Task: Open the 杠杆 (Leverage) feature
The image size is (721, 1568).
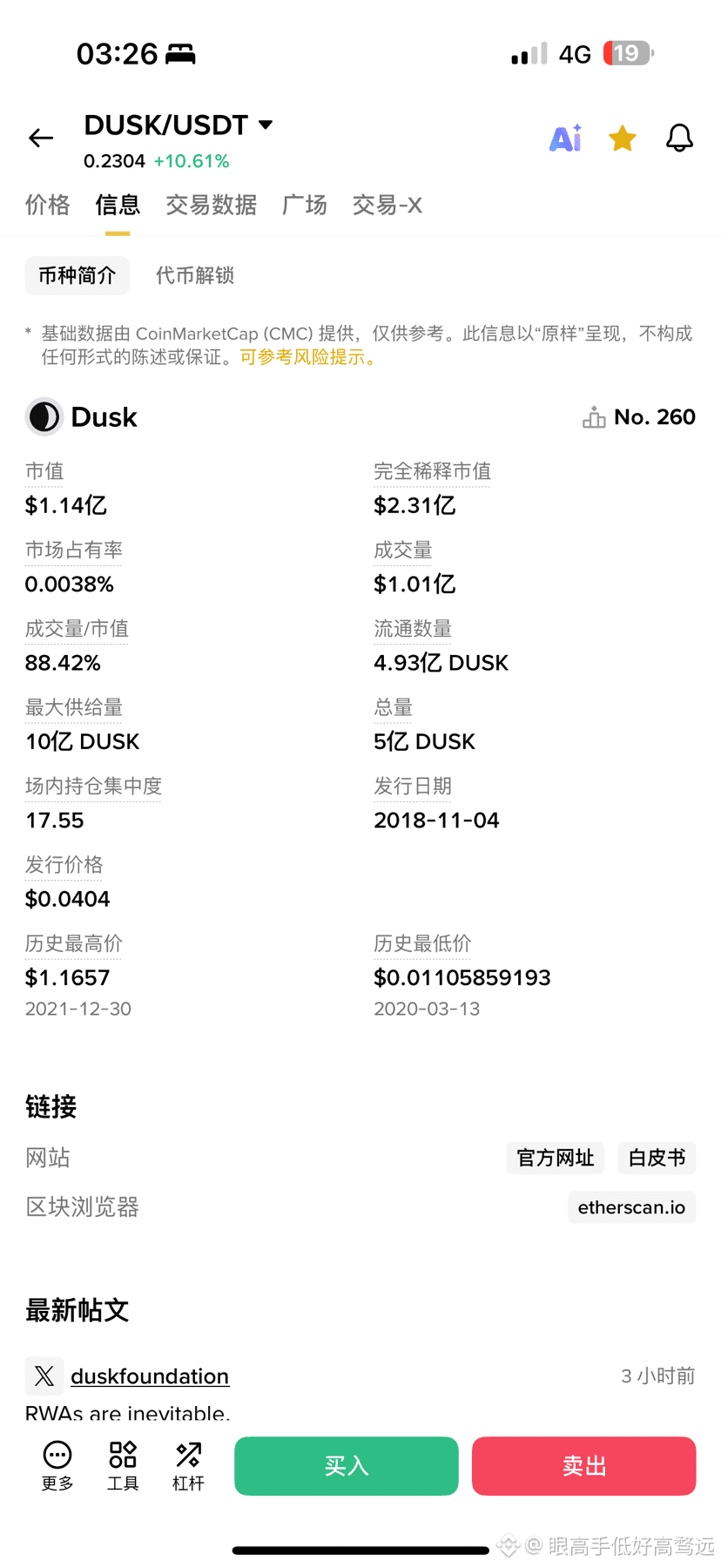Action: click(x=187, y=1466)
